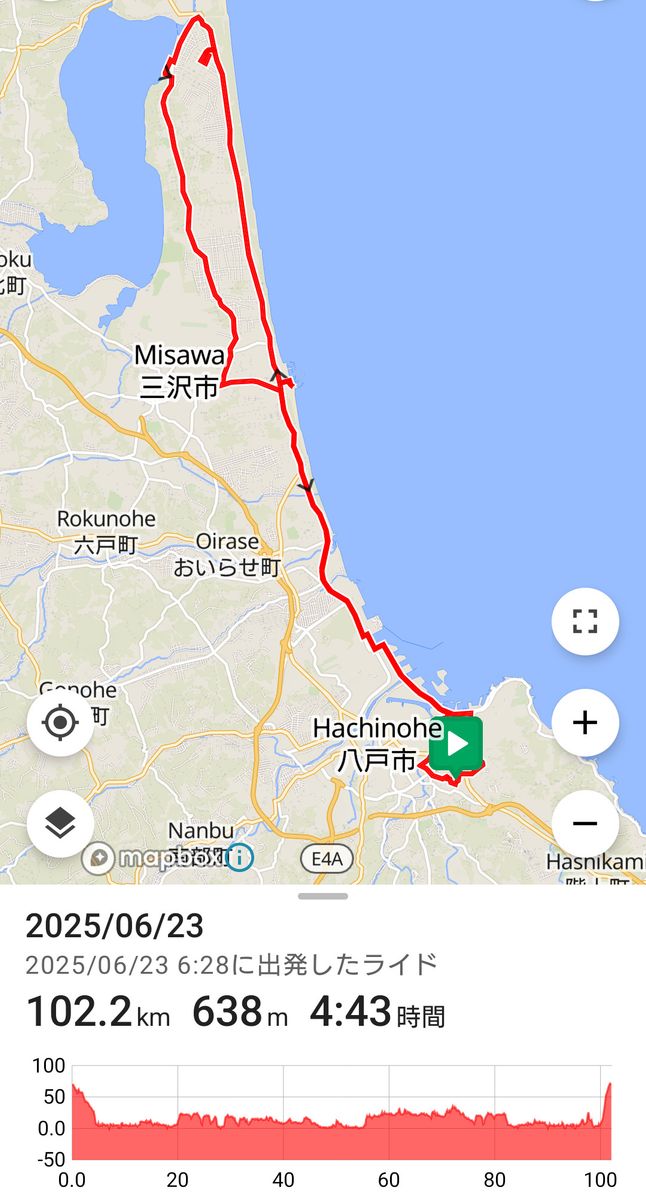Expand the map to full screen

point(585,621)
